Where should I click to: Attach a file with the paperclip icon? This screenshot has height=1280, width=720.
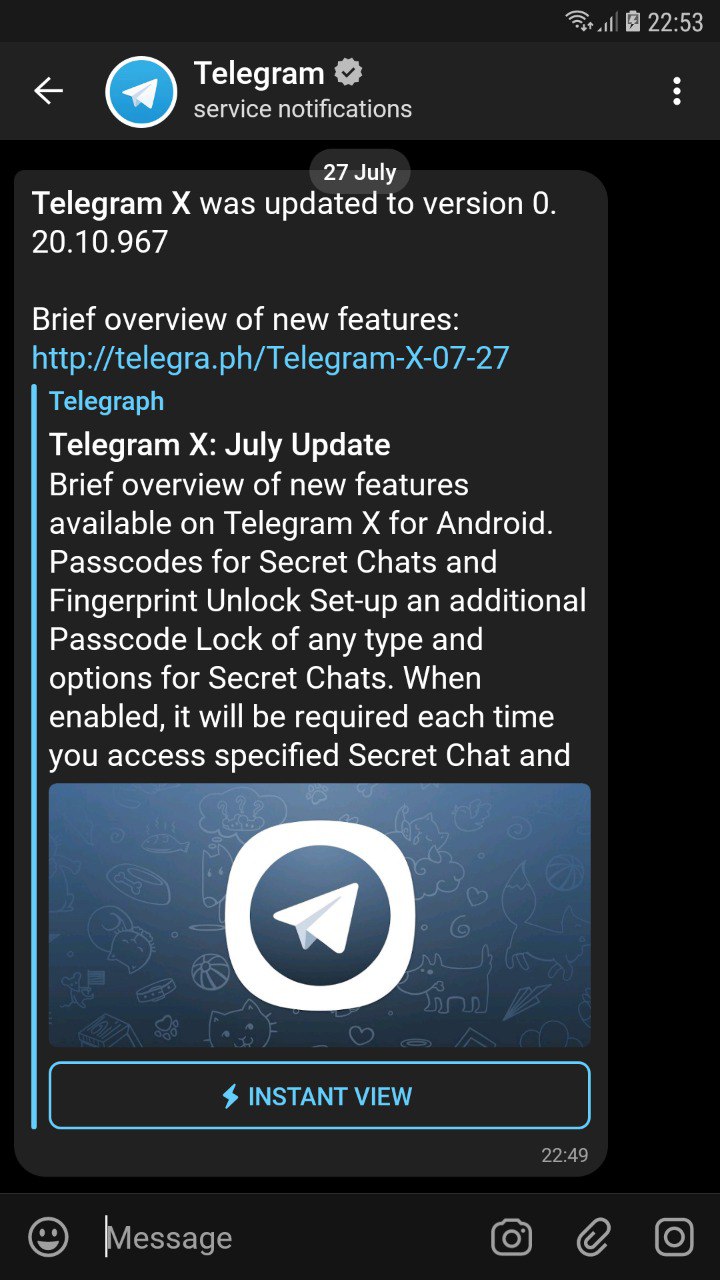[x=593, y=1238]
